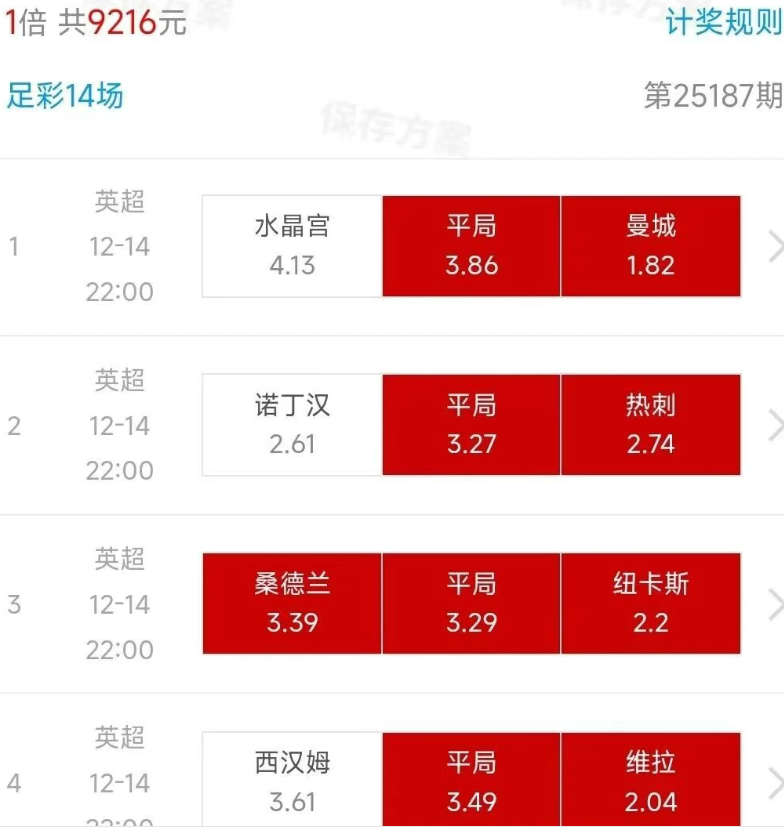This screenshot has height=827, width=784.
Task: Open the 计奖规则 prize rules link
Action: pyautogui.click(x=723, y=22)
